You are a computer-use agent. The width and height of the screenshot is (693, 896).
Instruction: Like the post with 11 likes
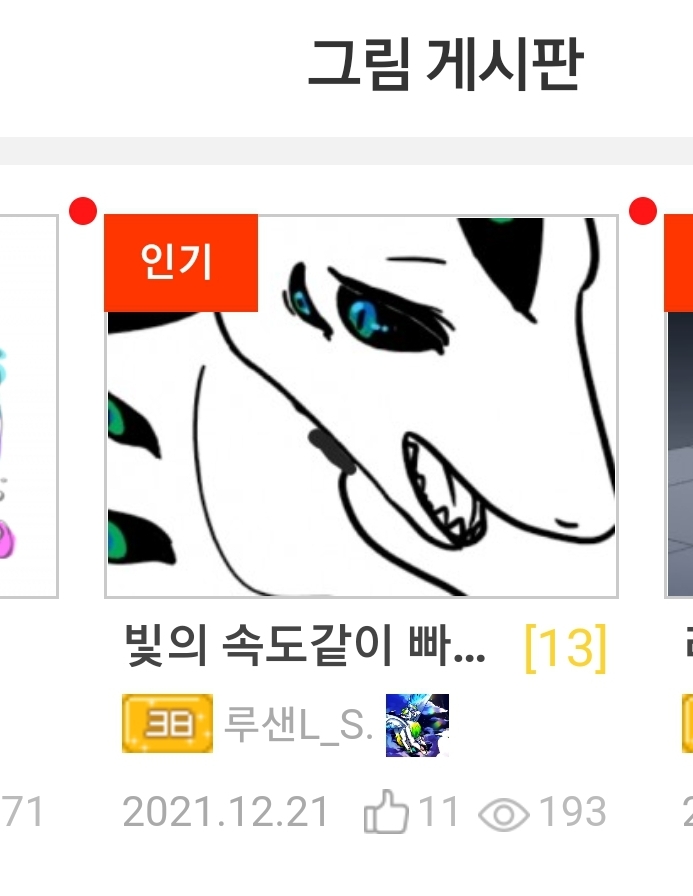click(386, 813)
